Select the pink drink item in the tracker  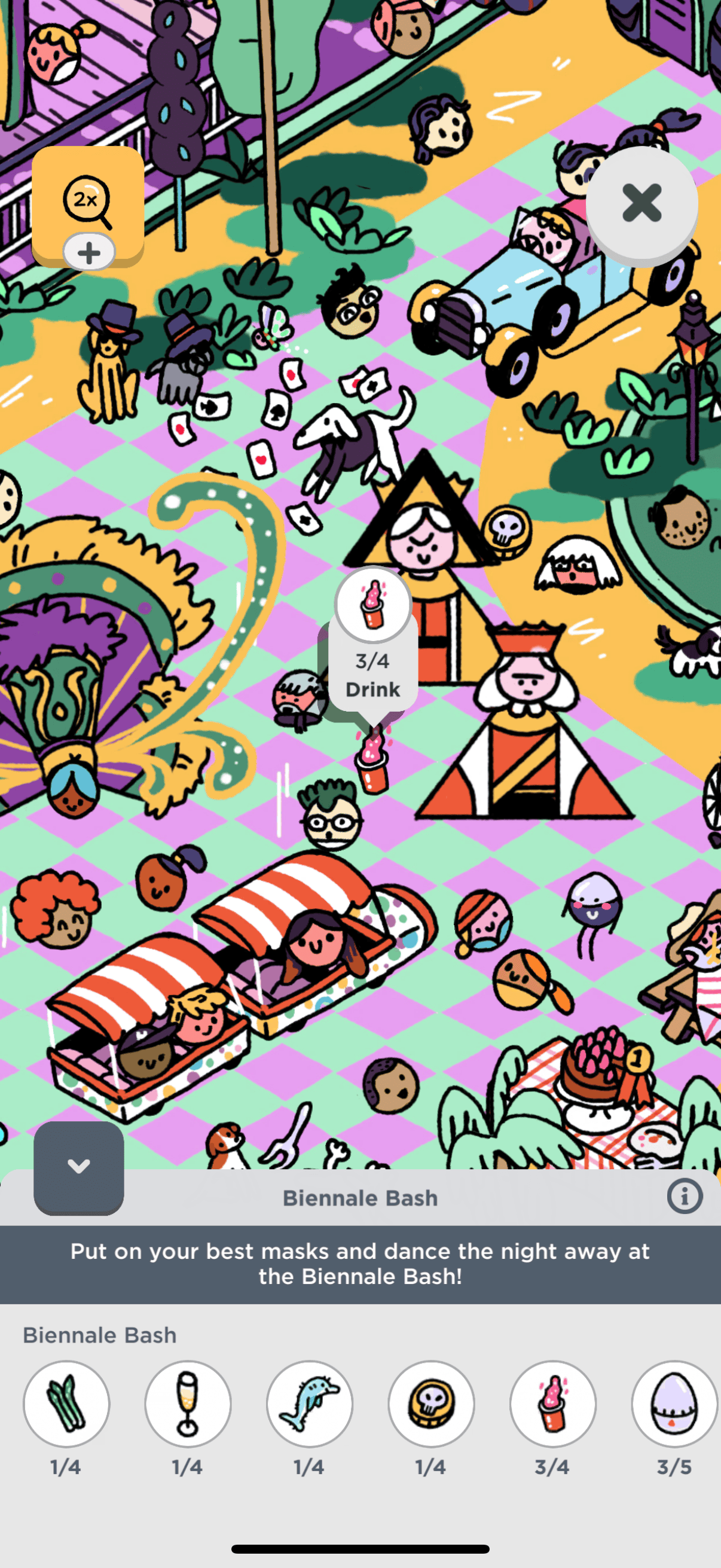552,1404
